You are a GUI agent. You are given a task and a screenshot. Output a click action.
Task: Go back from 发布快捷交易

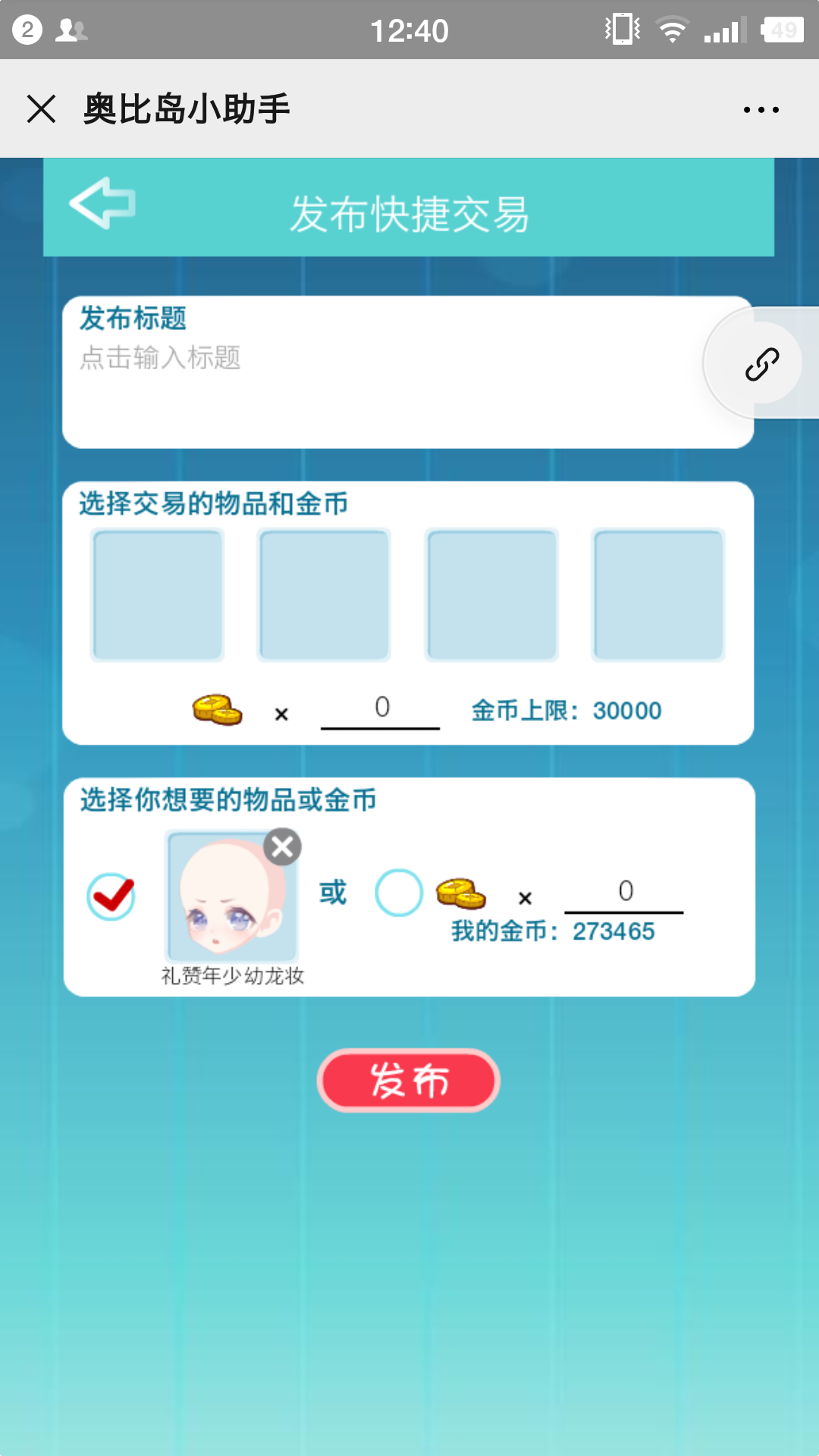(102, 203)
